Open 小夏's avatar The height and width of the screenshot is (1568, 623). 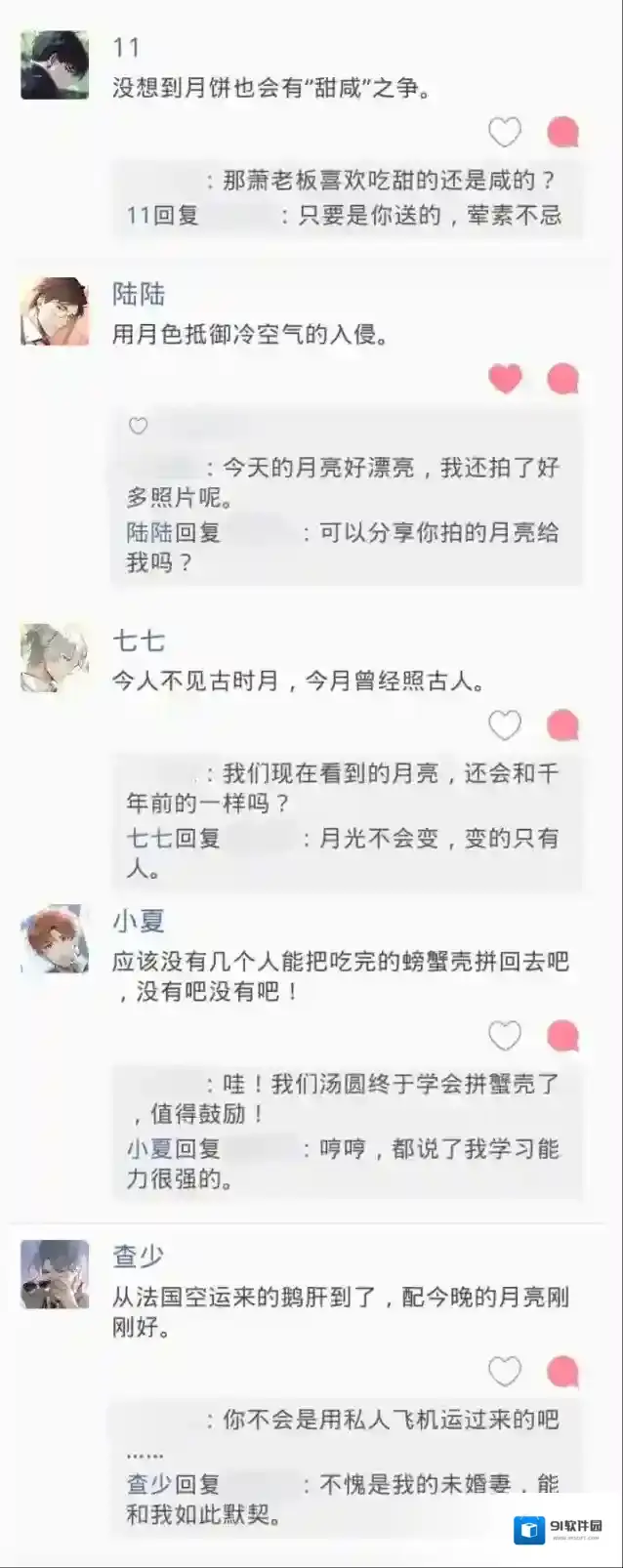point(55,938)
